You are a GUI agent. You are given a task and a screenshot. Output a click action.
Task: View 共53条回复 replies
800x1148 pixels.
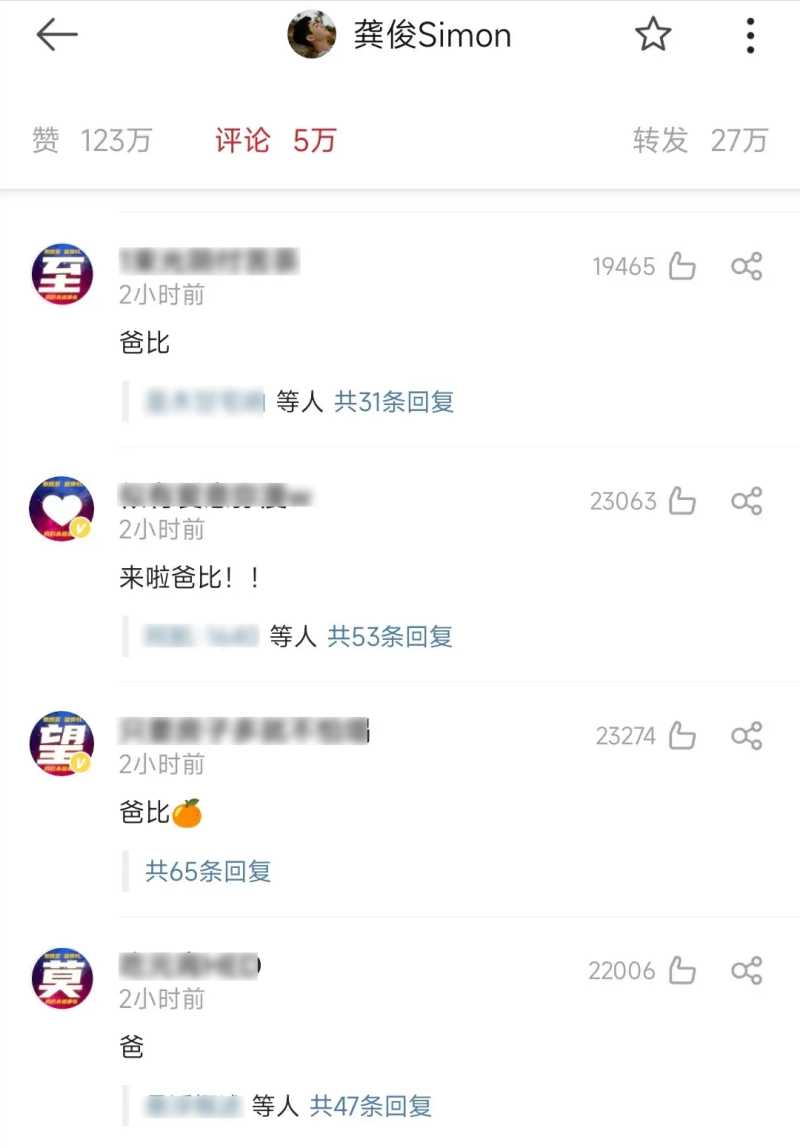click(x=391, y=636)
